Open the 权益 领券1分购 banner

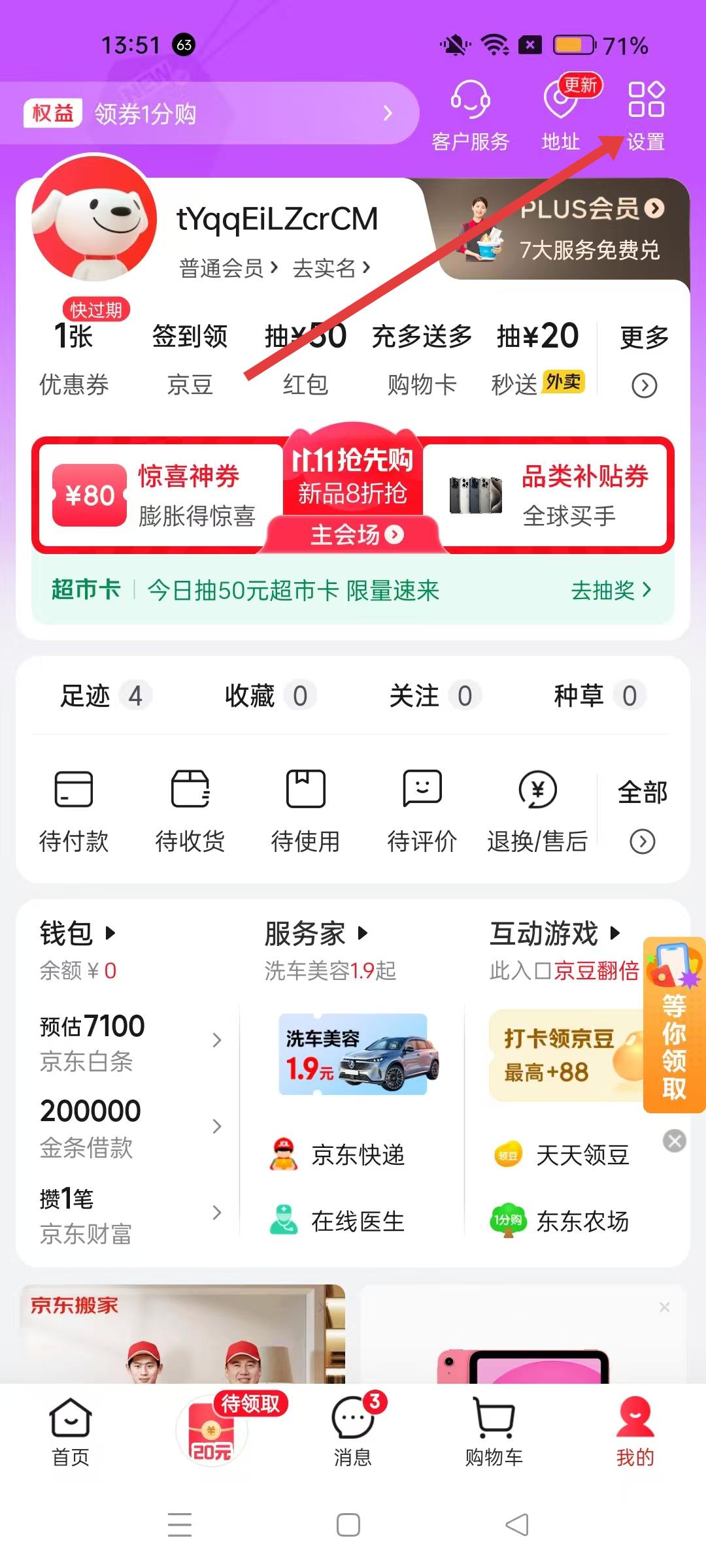click(209, 113)
